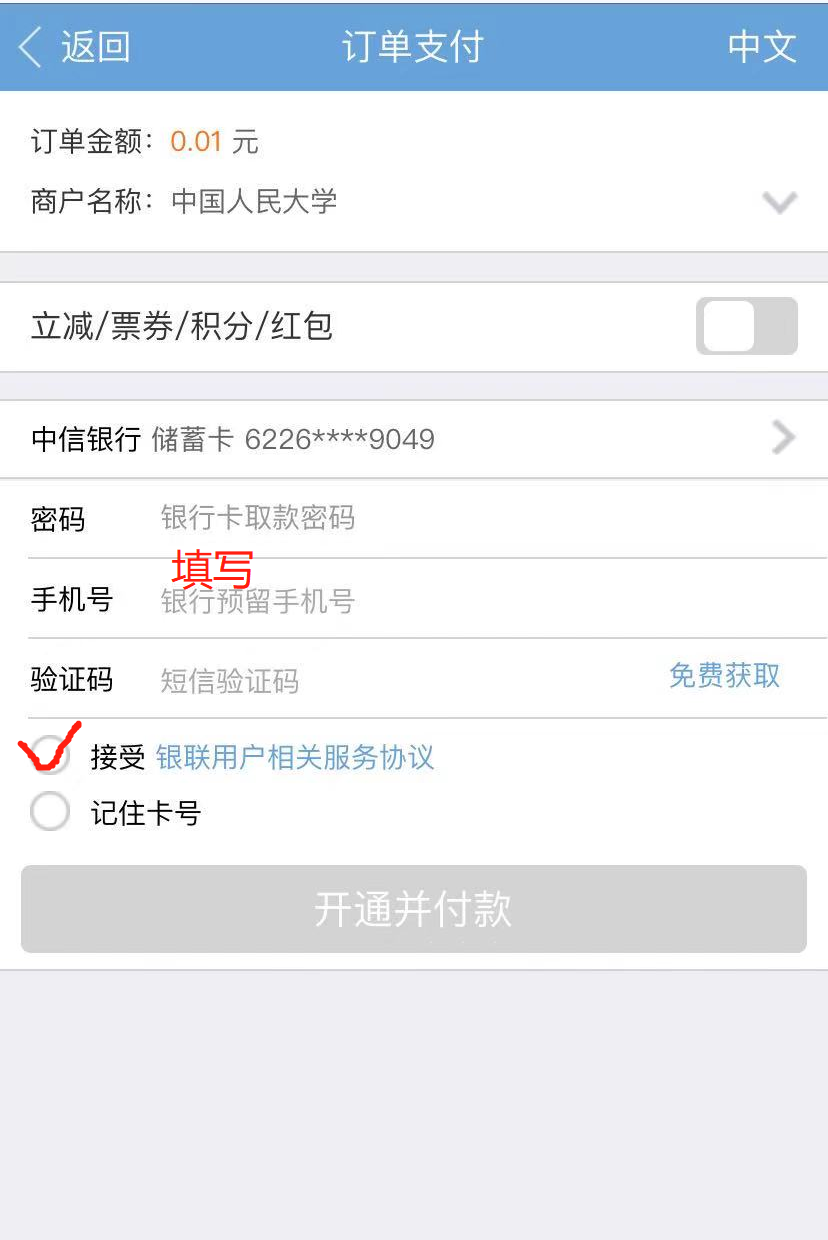The image size is (828, 1240).
Task: Enable the 记住卡号 option
Action: pos(50,812)
